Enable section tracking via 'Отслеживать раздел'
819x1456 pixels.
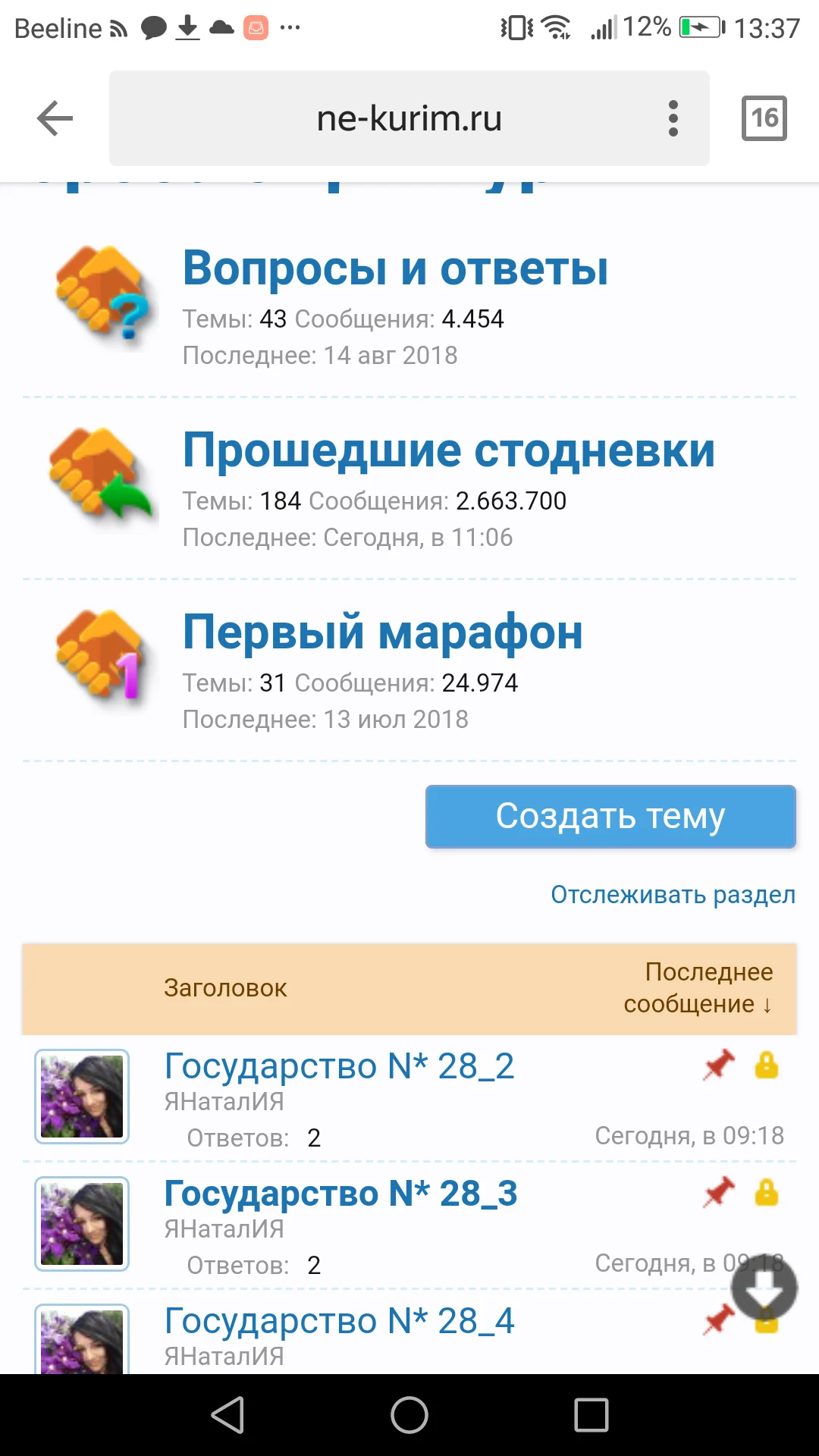[x=672, y=895]
